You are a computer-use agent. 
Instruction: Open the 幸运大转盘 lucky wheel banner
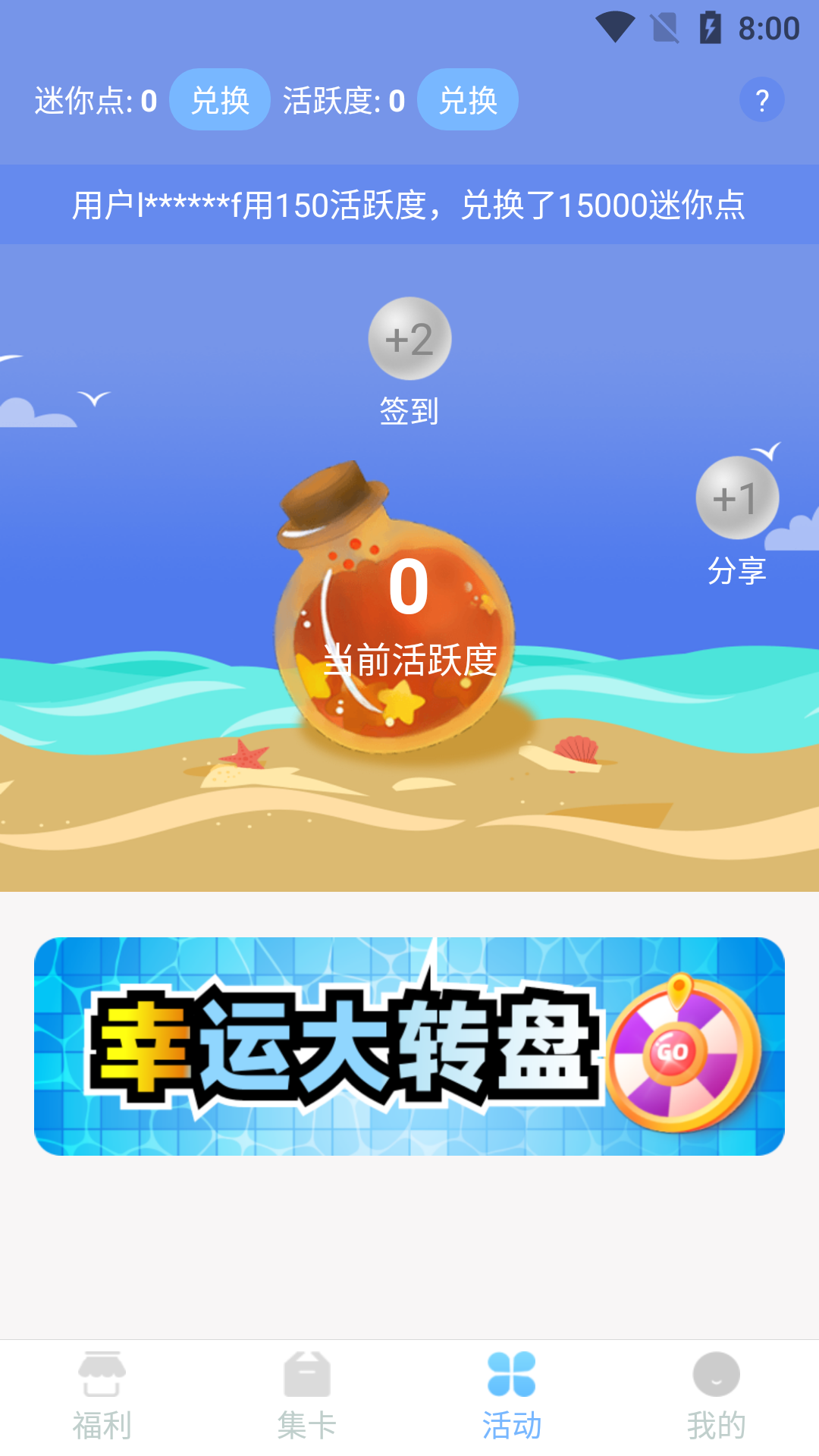[409, 1046]
